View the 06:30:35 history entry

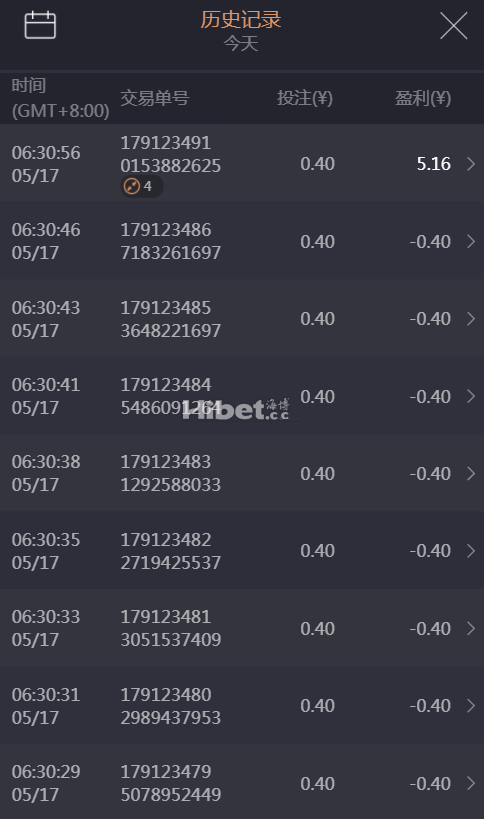point(242,550)
